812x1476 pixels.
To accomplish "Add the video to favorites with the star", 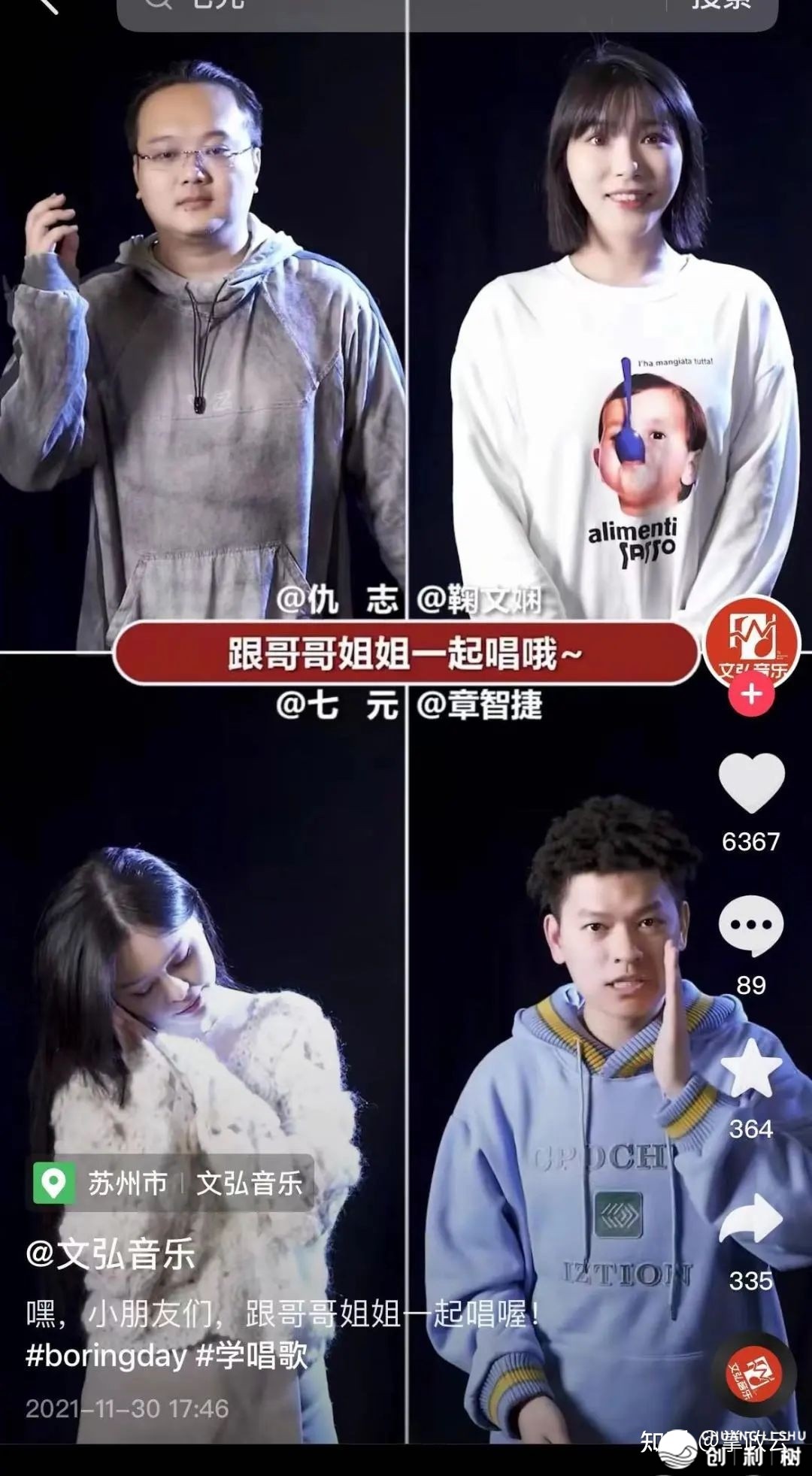I will point(751,1068).
